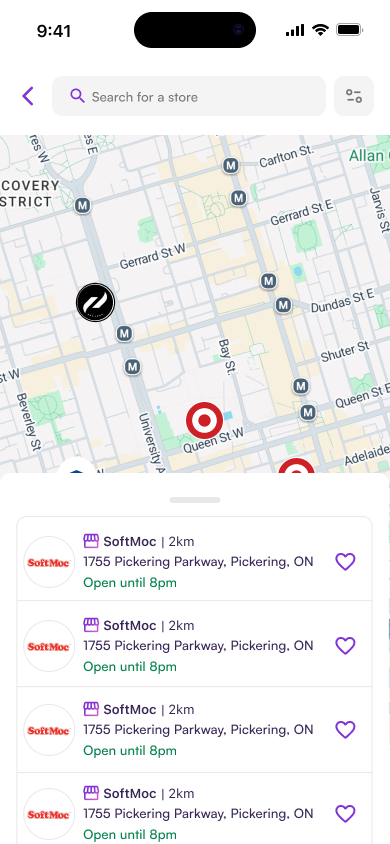Select the Target pin beside Queen St W

pos(204,420)
